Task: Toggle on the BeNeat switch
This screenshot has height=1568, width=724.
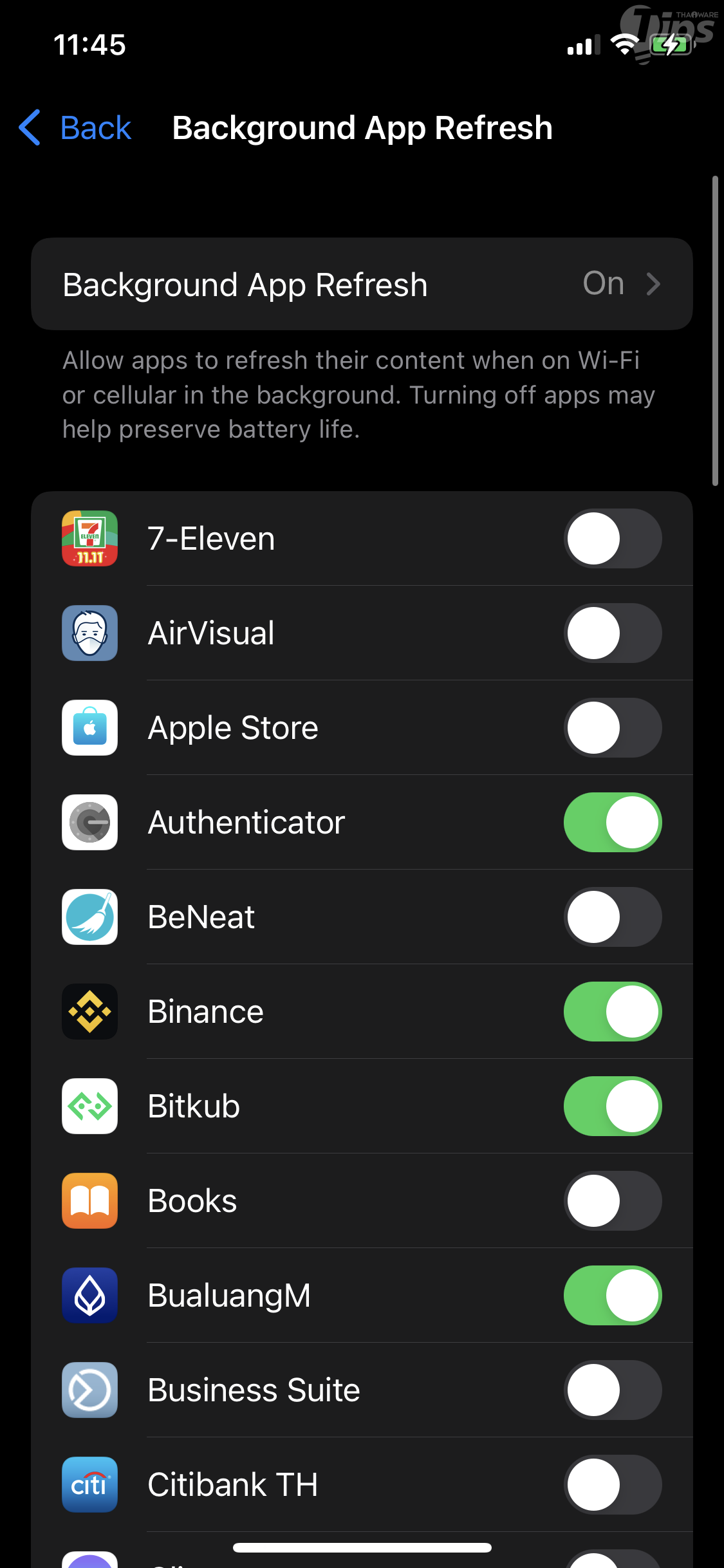Action: pos(612,917)
